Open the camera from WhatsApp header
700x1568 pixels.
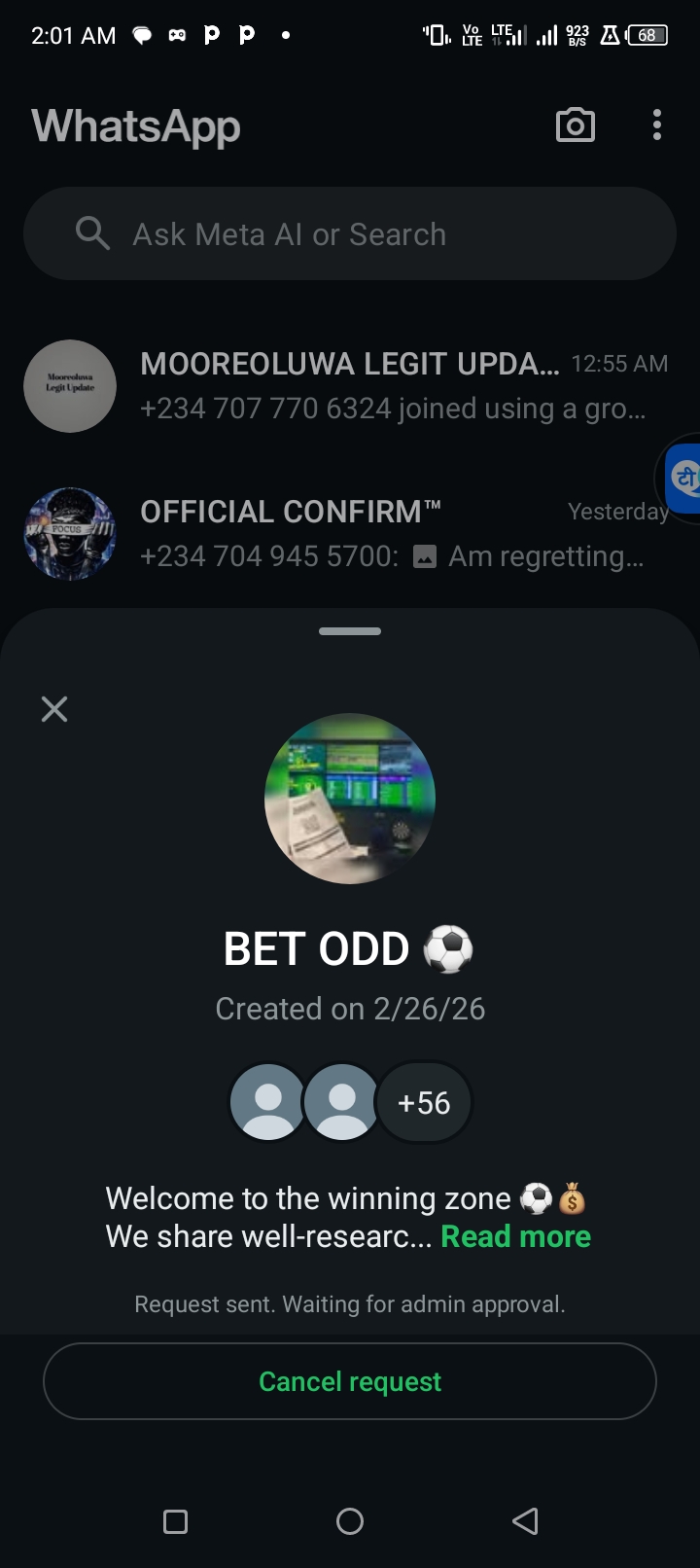click(575, 125)
